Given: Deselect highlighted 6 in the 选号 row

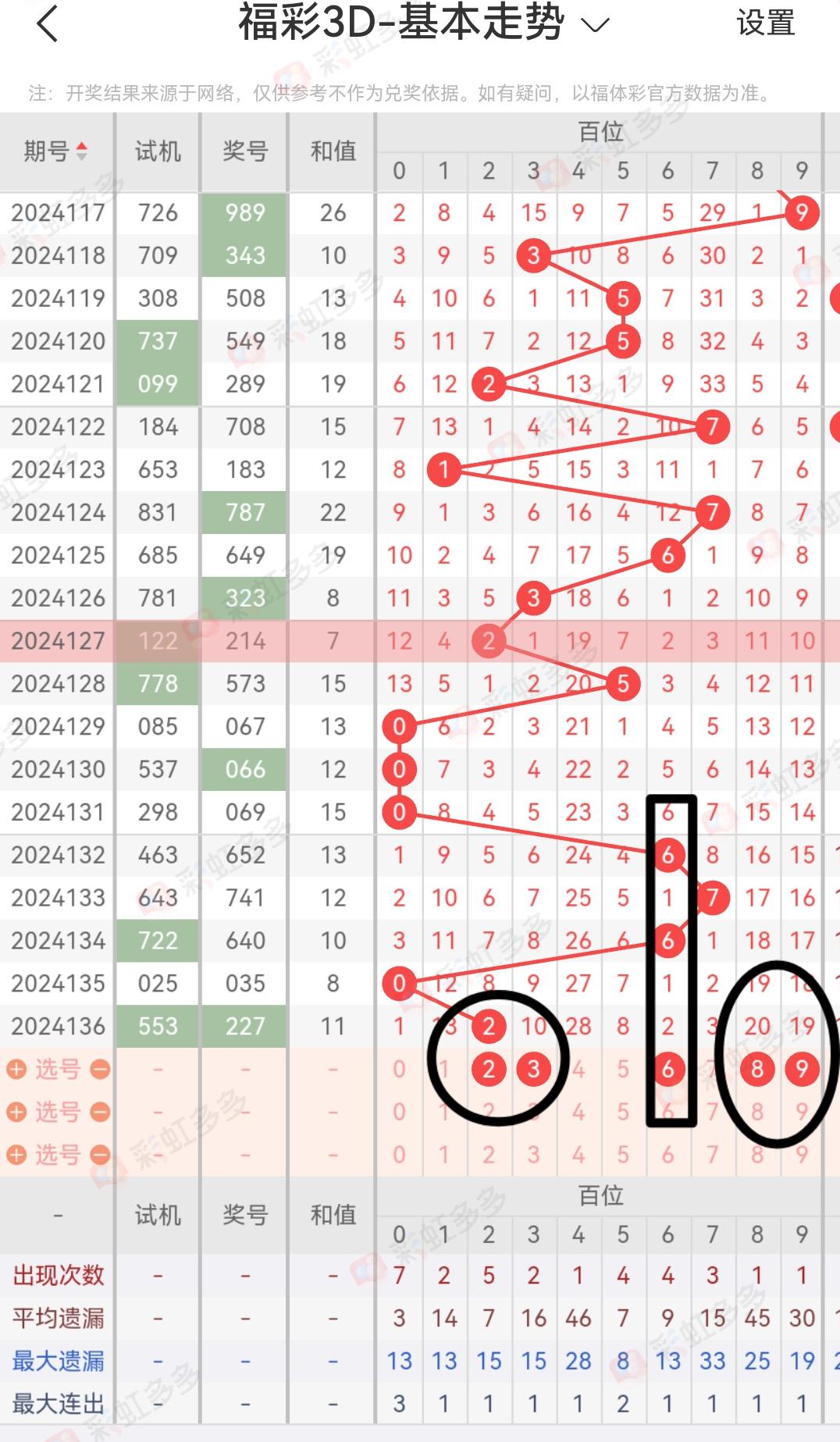Looking at the screenshot, I should pyautogui.click(x=667, y=1069).
